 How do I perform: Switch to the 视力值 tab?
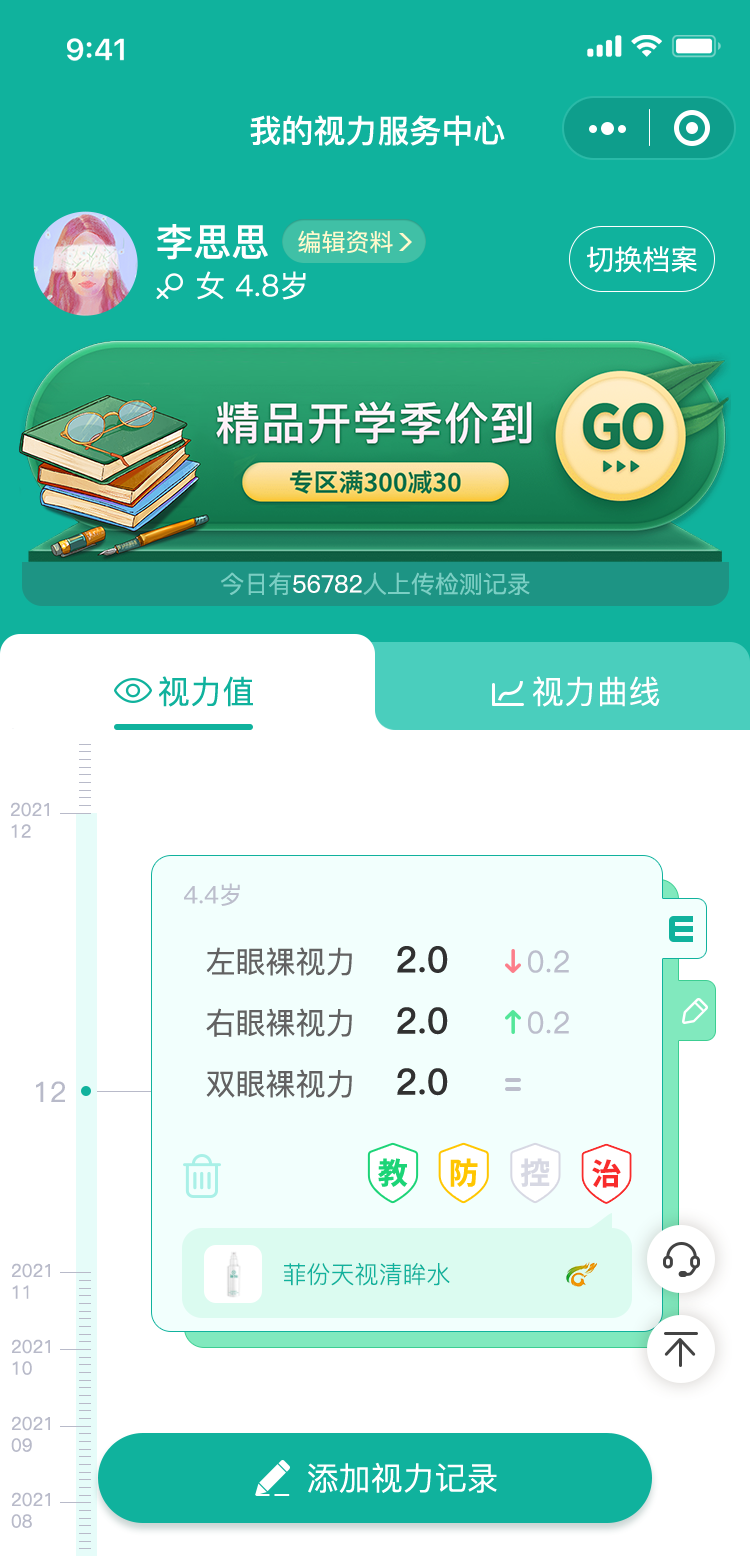(186, 692)
